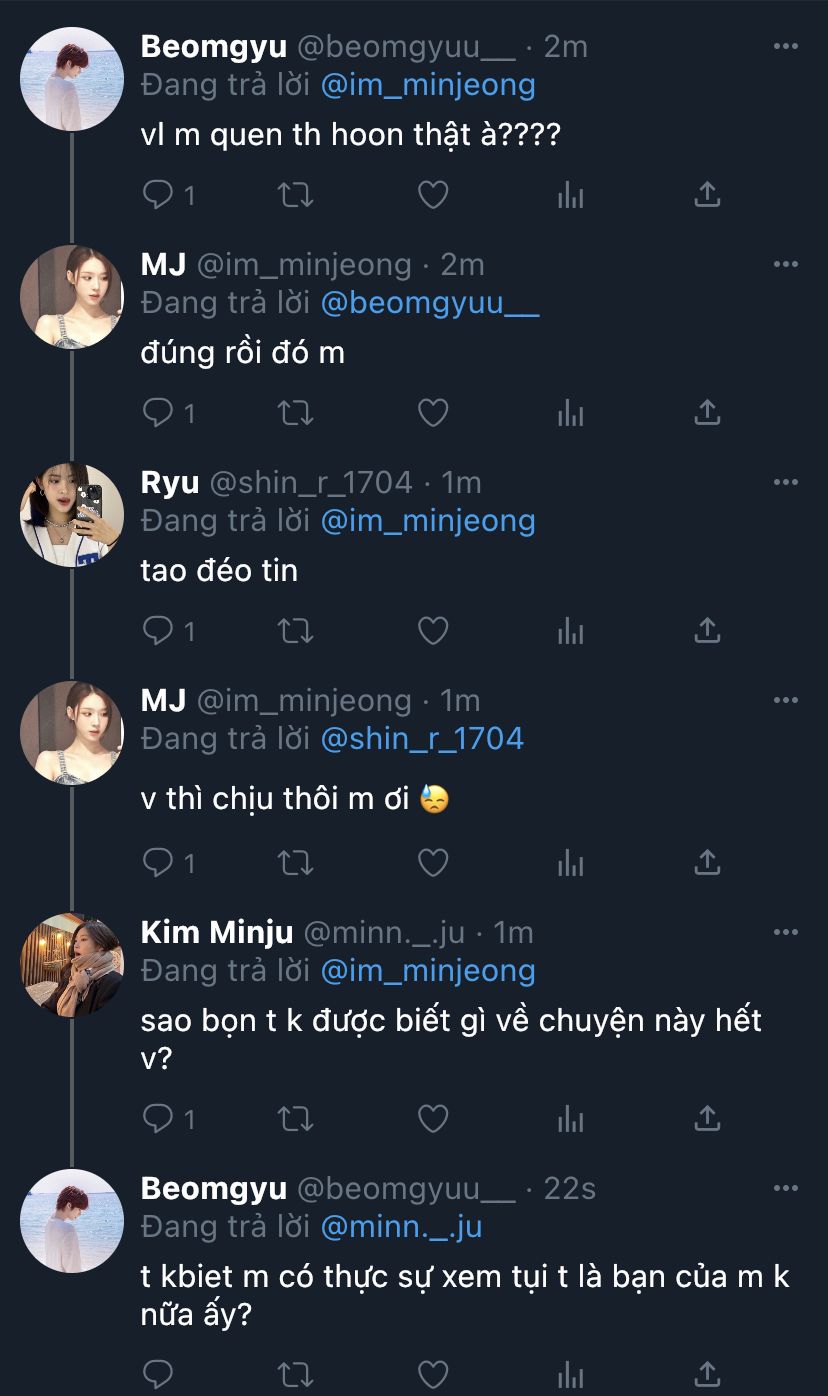Open @beomgyuu__ mention in MJ's reply
This screenshot has width=828, height=1396.
[430, 303]
